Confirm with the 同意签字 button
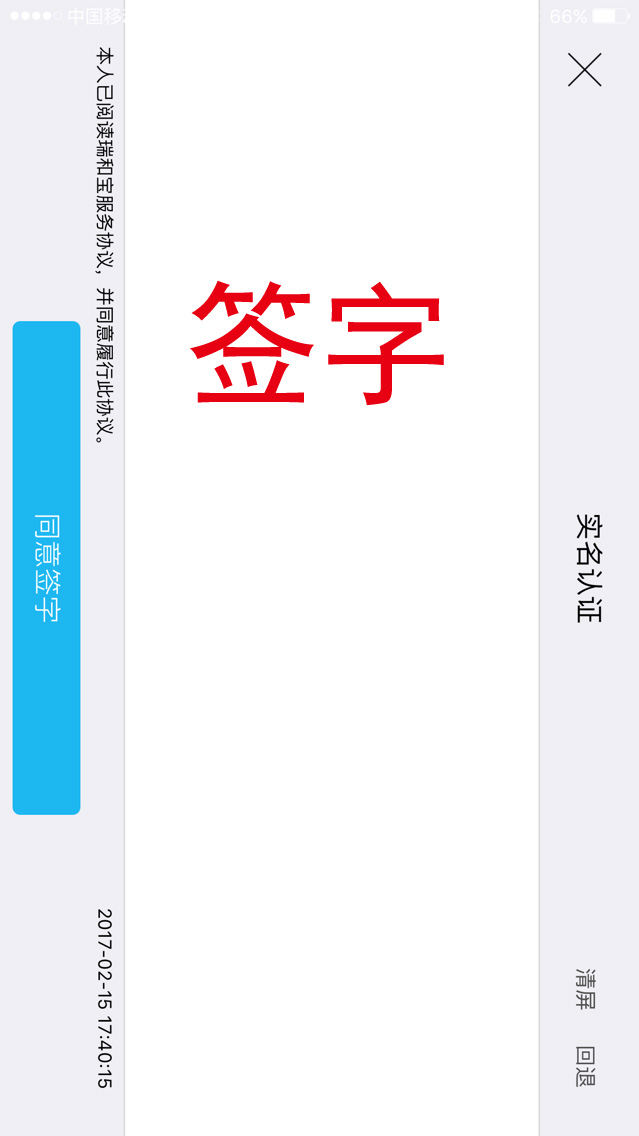This screenshot has width=639, height=1136. [46, 568]
